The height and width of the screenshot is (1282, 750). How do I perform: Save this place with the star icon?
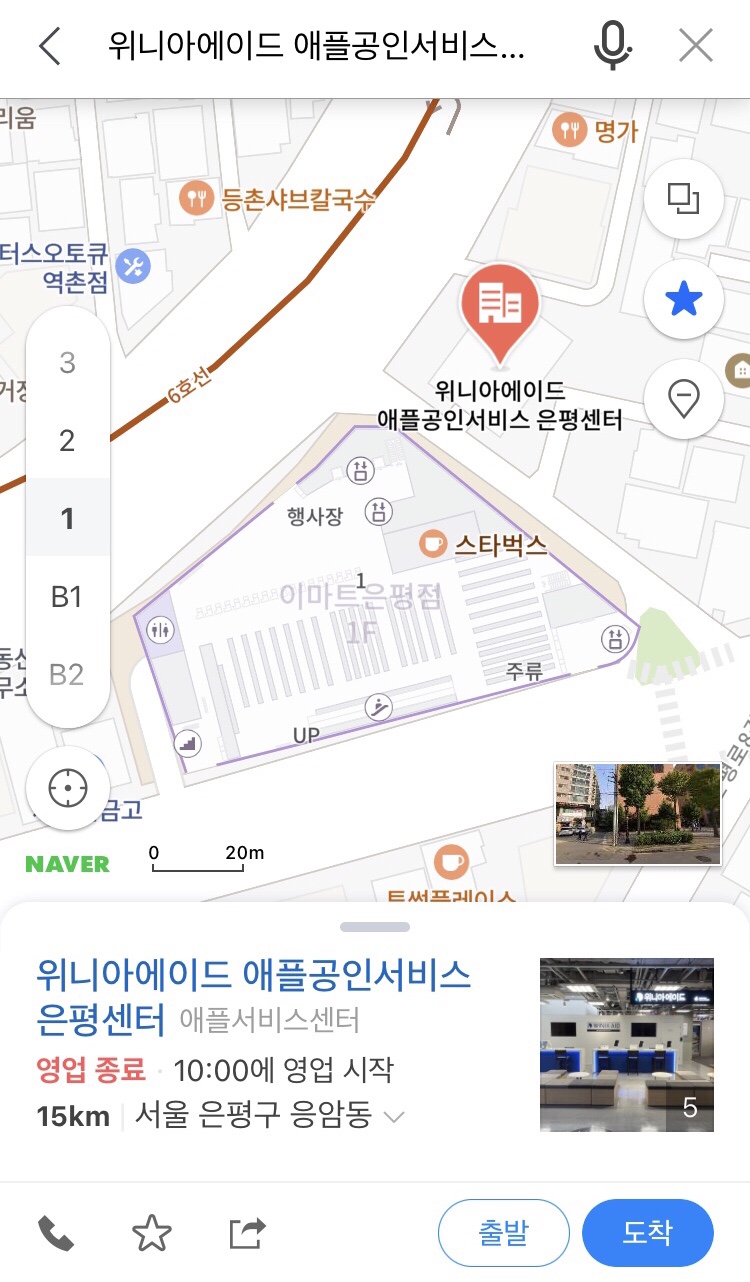[152, 1234]
